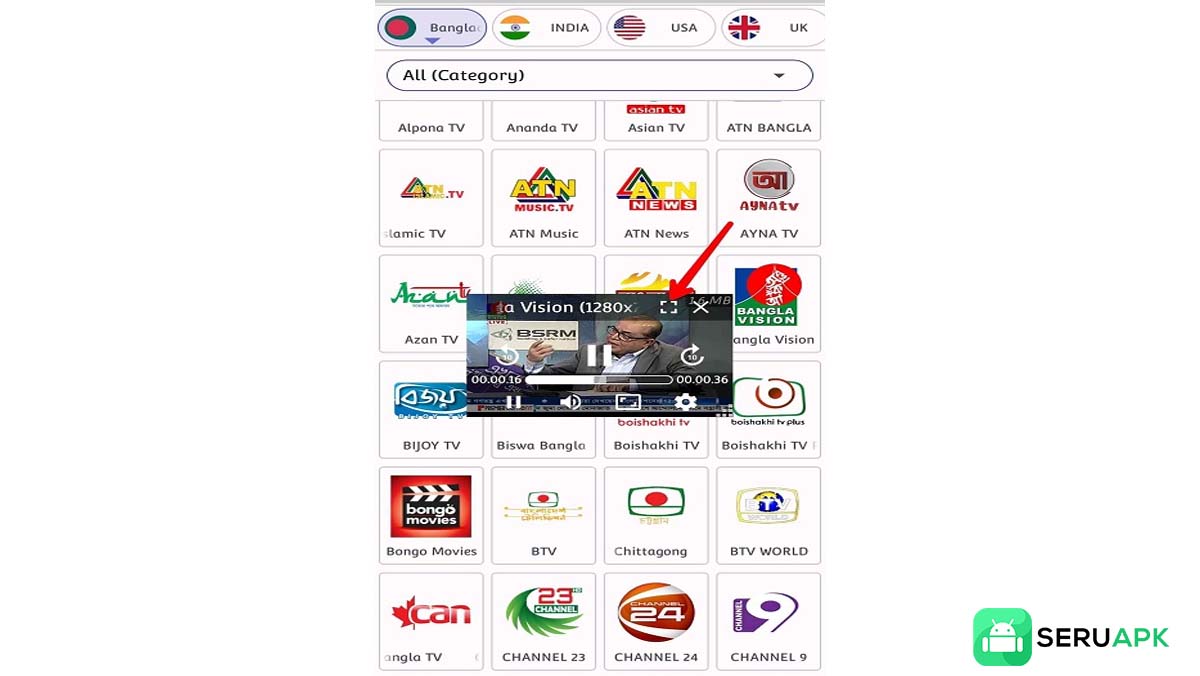Viewport: 1200px width, 676px height.
Task: Watch the CHANNEL 24 stream
Action: (656, 621)
